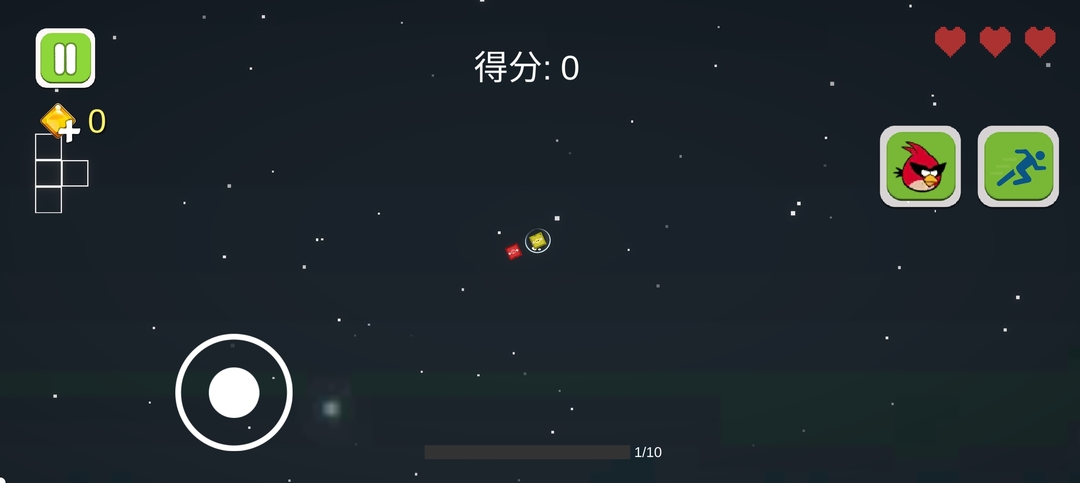Tap the virtual joystick control
Viewport: 1080px width, 483px height.
tap(234, 392)
